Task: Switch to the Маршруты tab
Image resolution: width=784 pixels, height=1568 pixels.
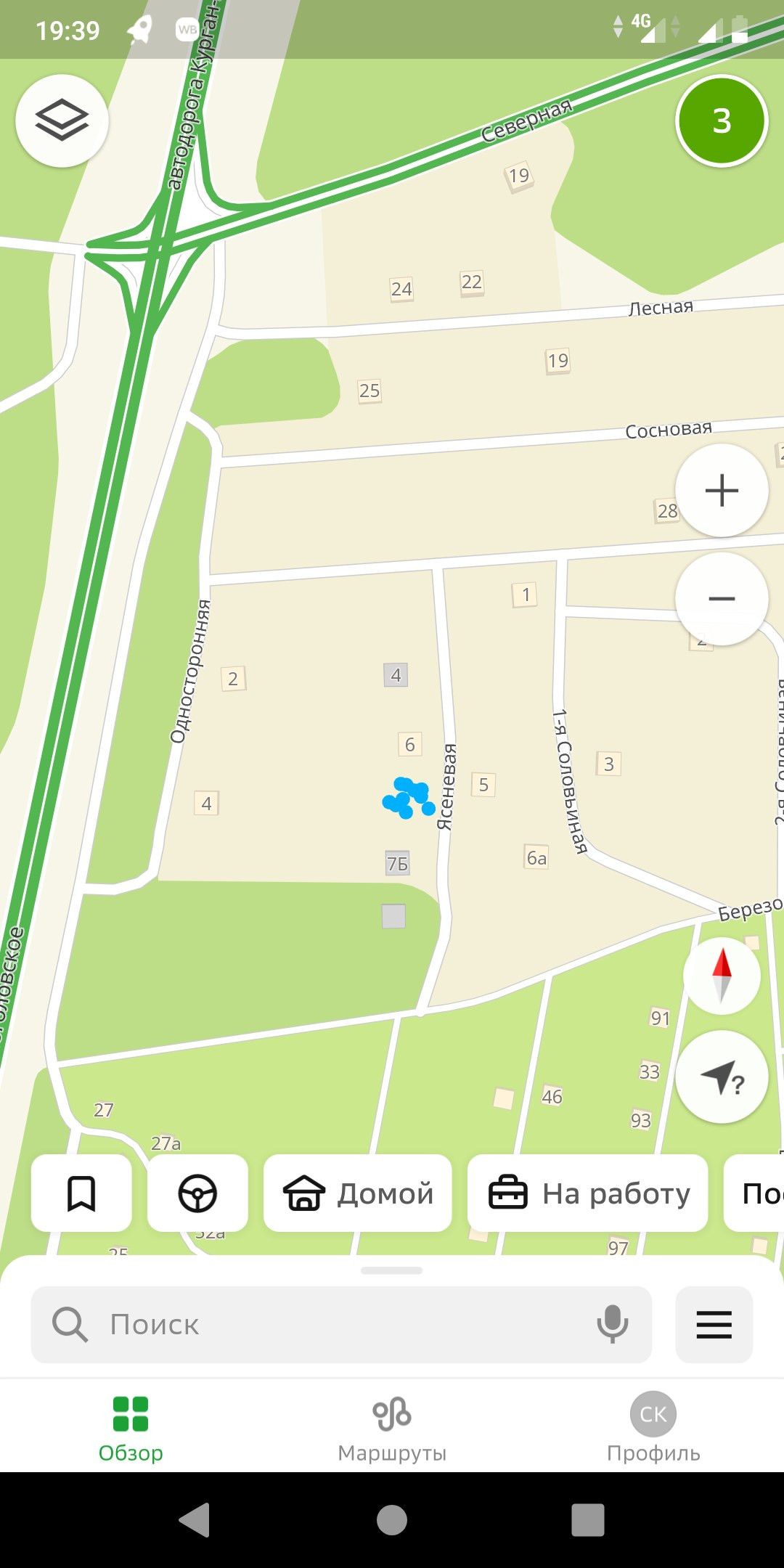Action: [x=392, y=1428]
